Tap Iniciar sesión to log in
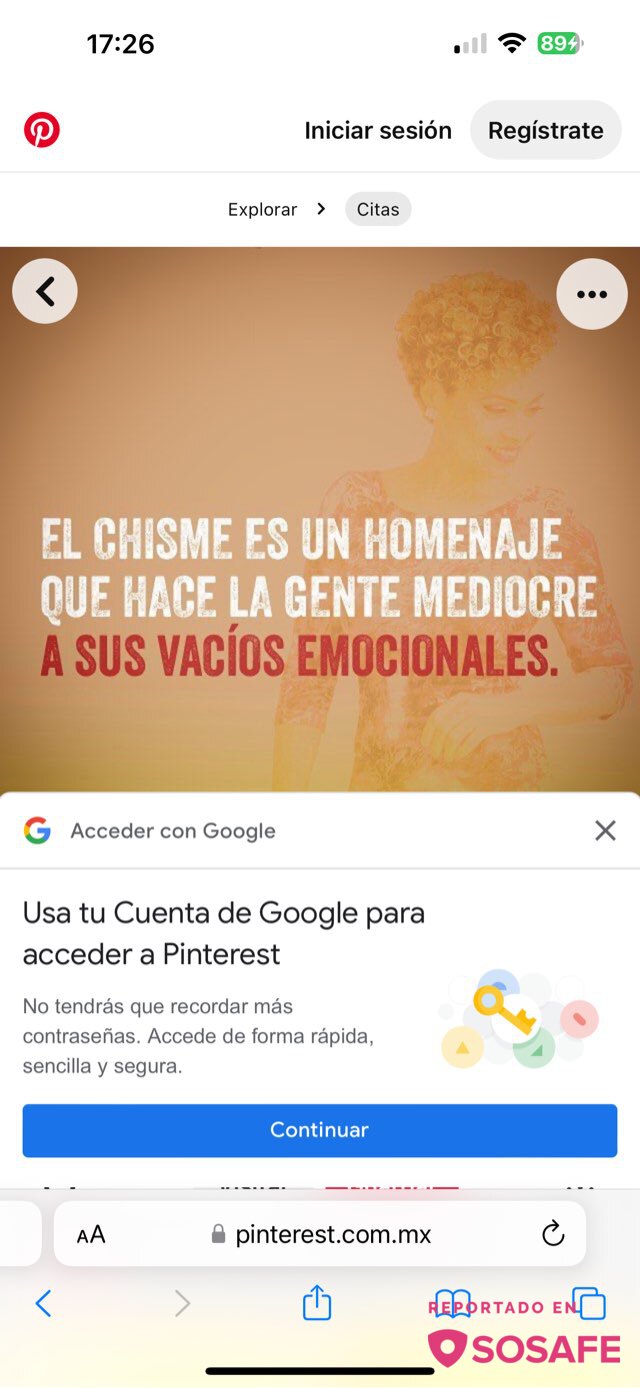Viewport: 640px width, 1388px height. (378, 130)
